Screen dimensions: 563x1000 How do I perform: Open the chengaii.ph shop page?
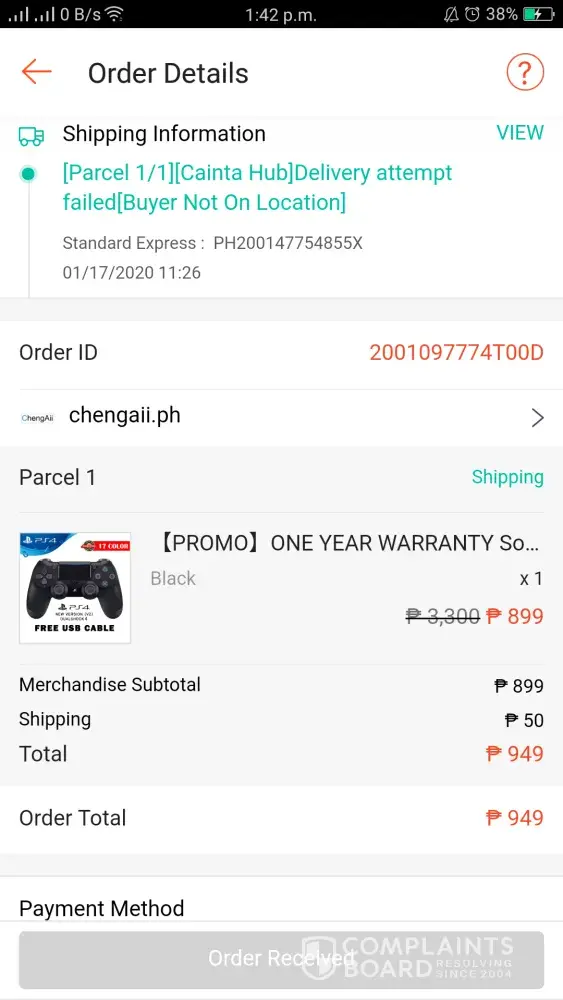coord(281,418)
